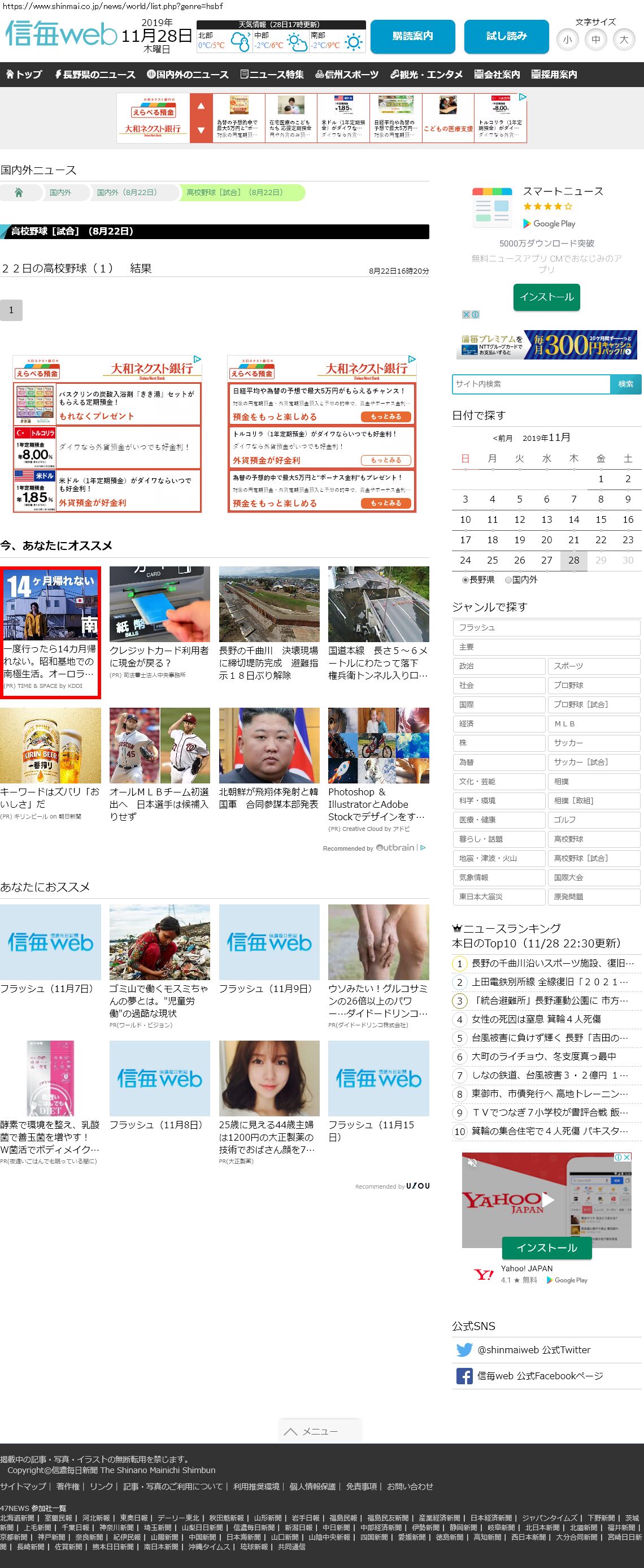Open the プロ野球 genre
This screenshot has height=1568, width=644.
point(593,686)
